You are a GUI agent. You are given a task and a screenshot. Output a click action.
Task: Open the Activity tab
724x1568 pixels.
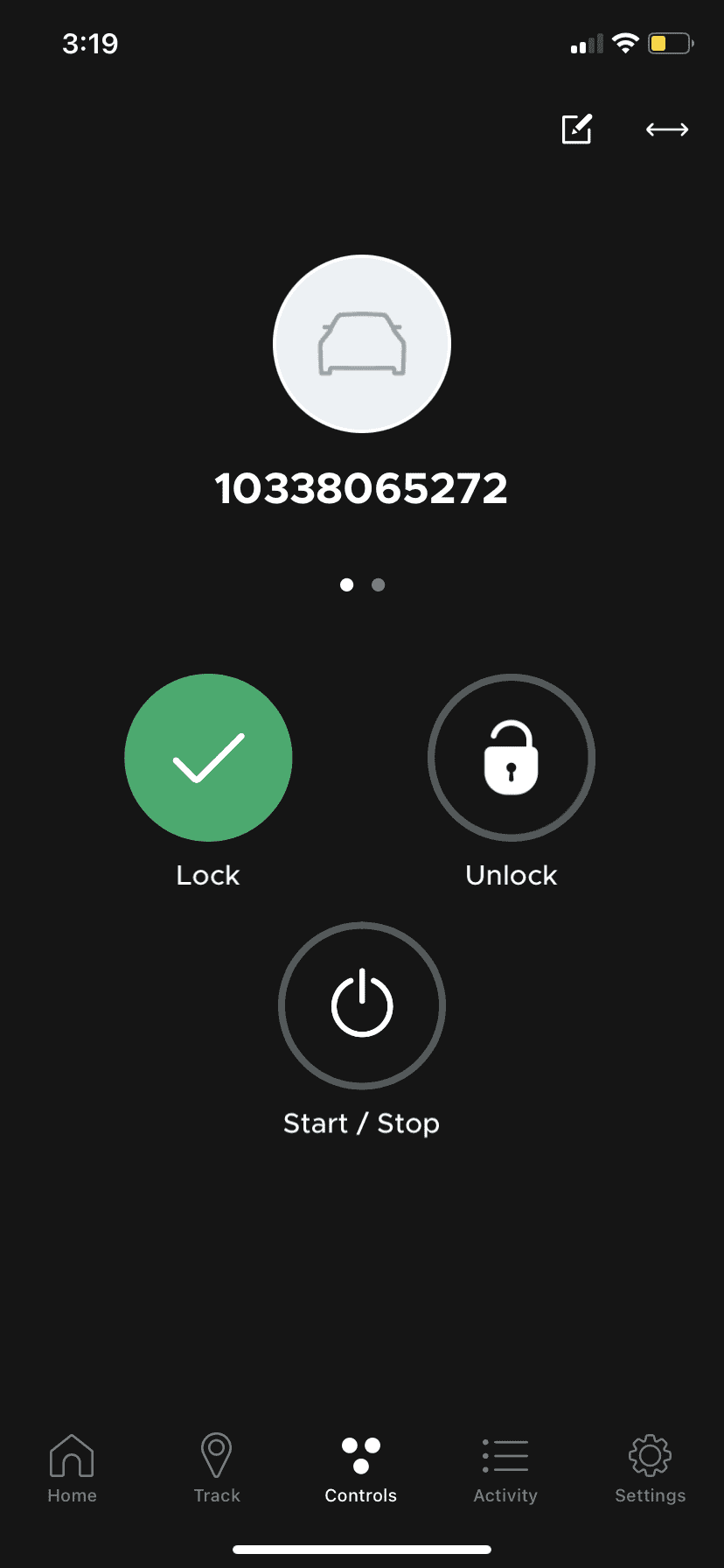[505, 1469]
